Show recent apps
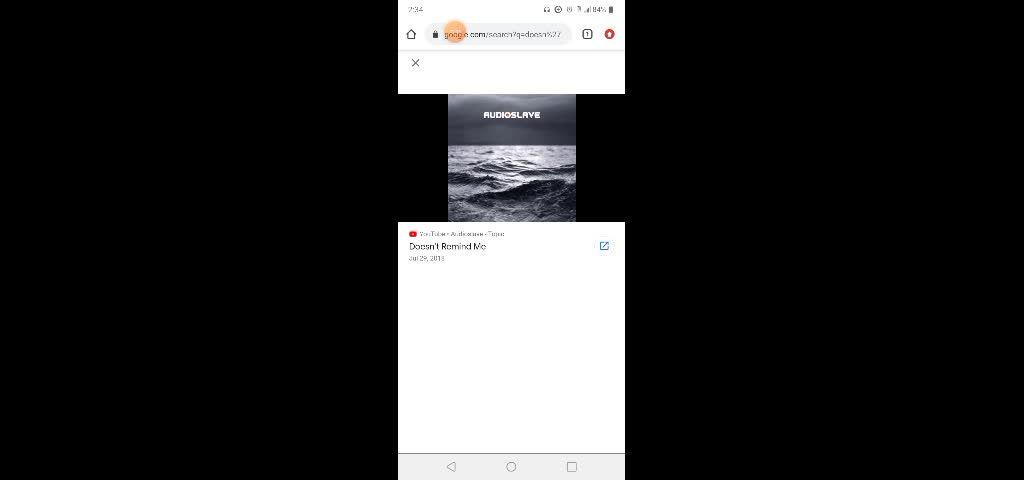This screenshot has height=480, width=1024. tap(572, 467)
